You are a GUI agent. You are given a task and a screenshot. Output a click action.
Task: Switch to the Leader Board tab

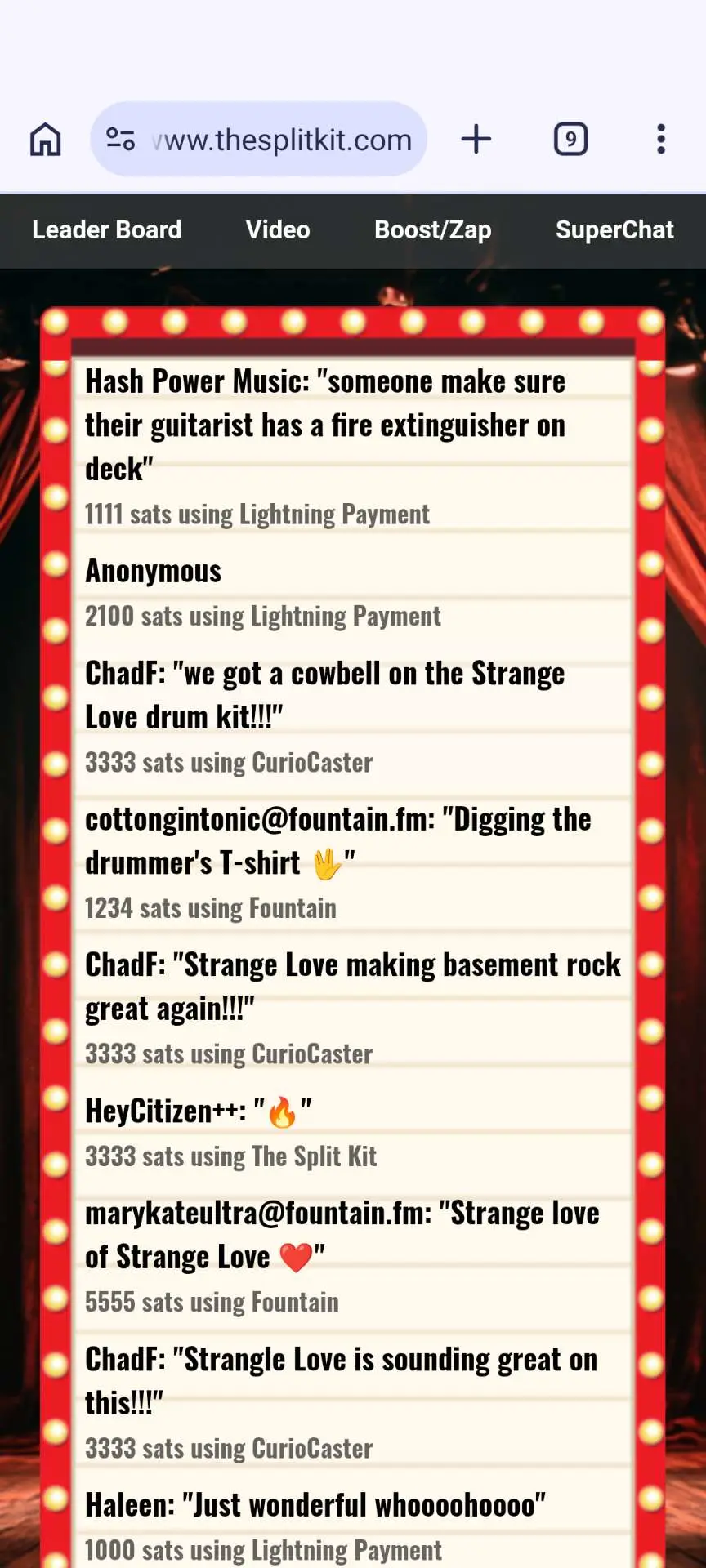coord(107,230)
